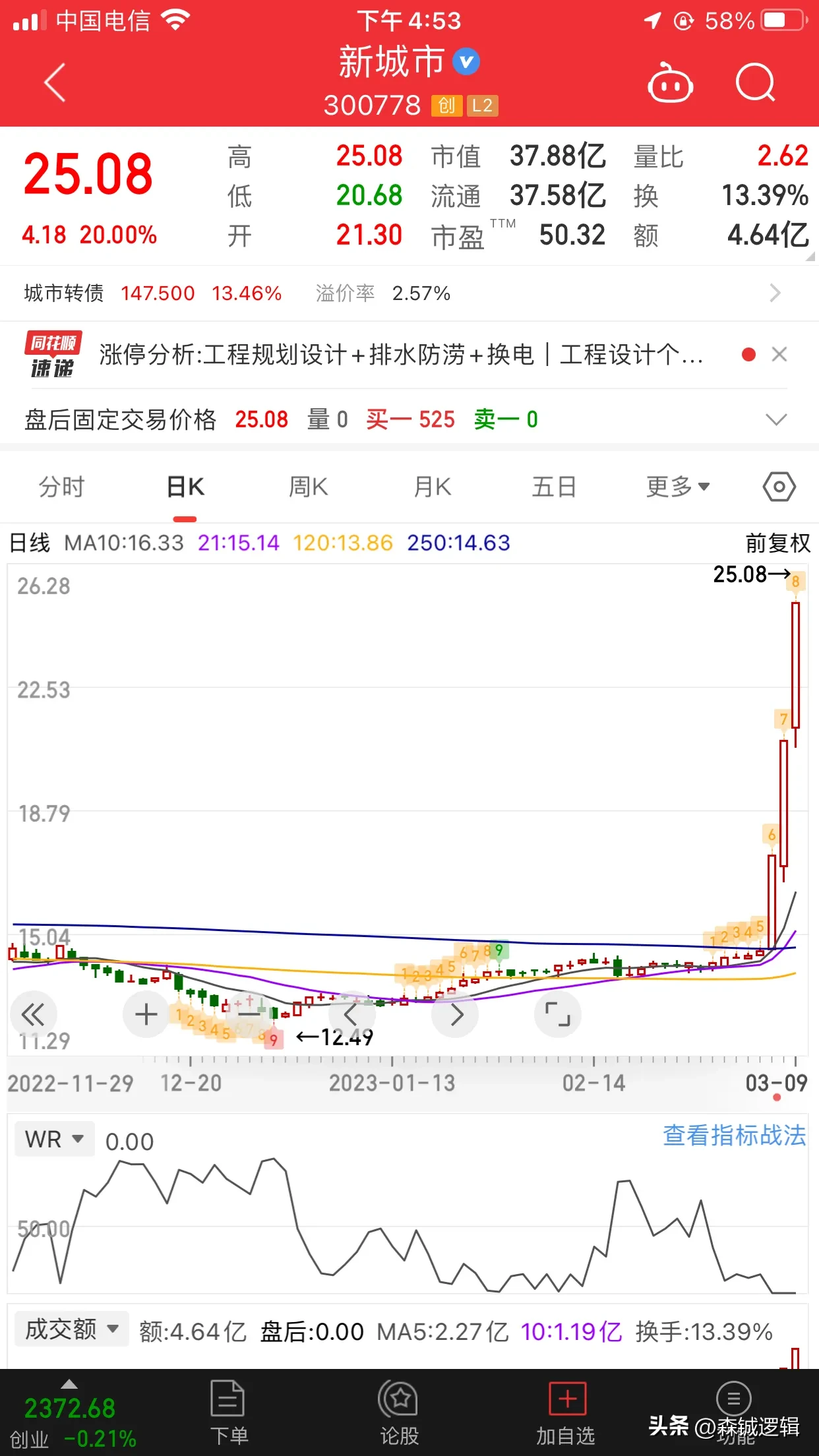Switch to the 月K tab
This screenshot has height=1456, width=819.
tap(432, 487)
